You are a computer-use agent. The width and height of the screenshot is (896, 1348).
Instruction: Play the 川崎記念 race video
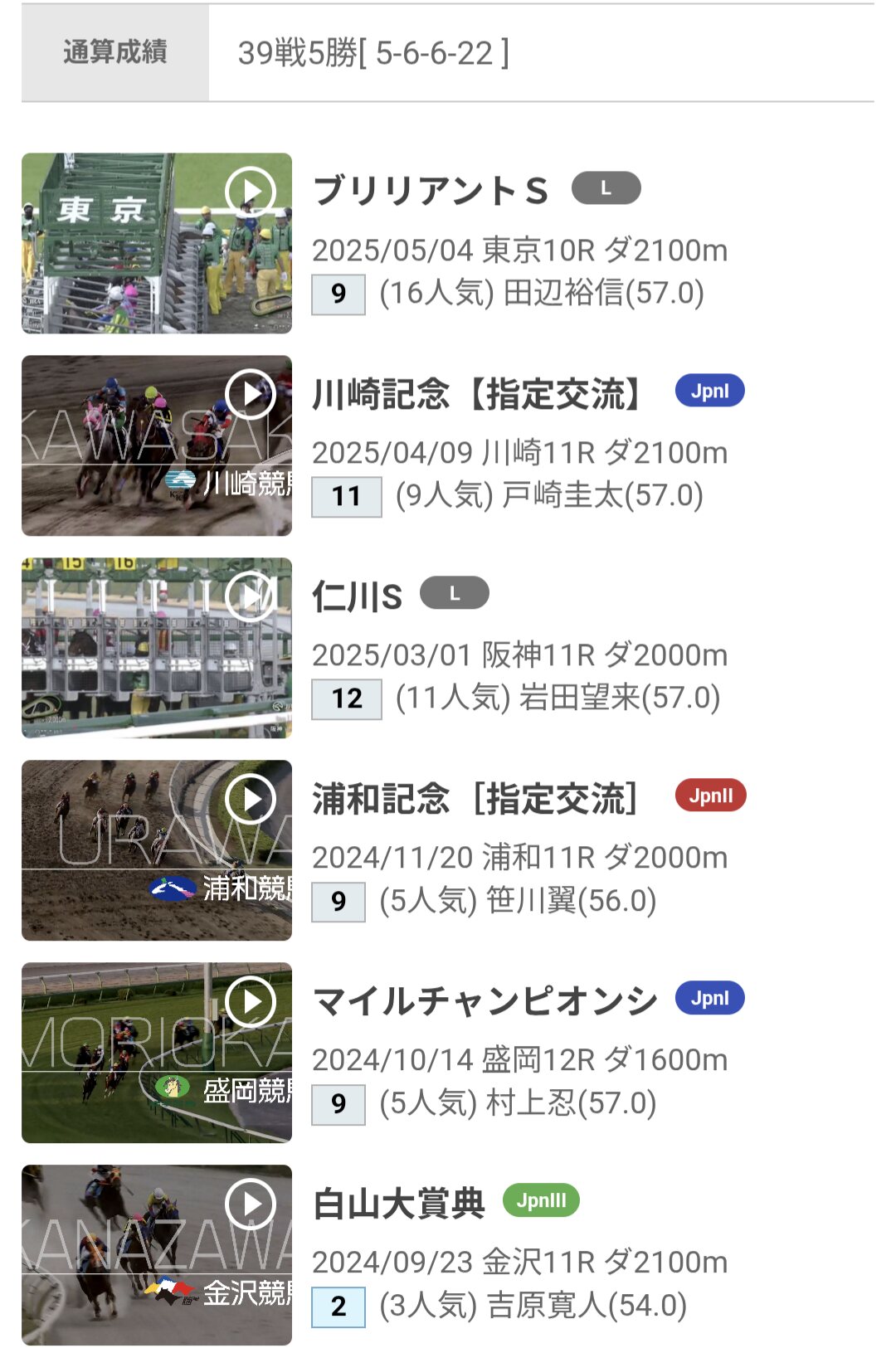point(157,445)
